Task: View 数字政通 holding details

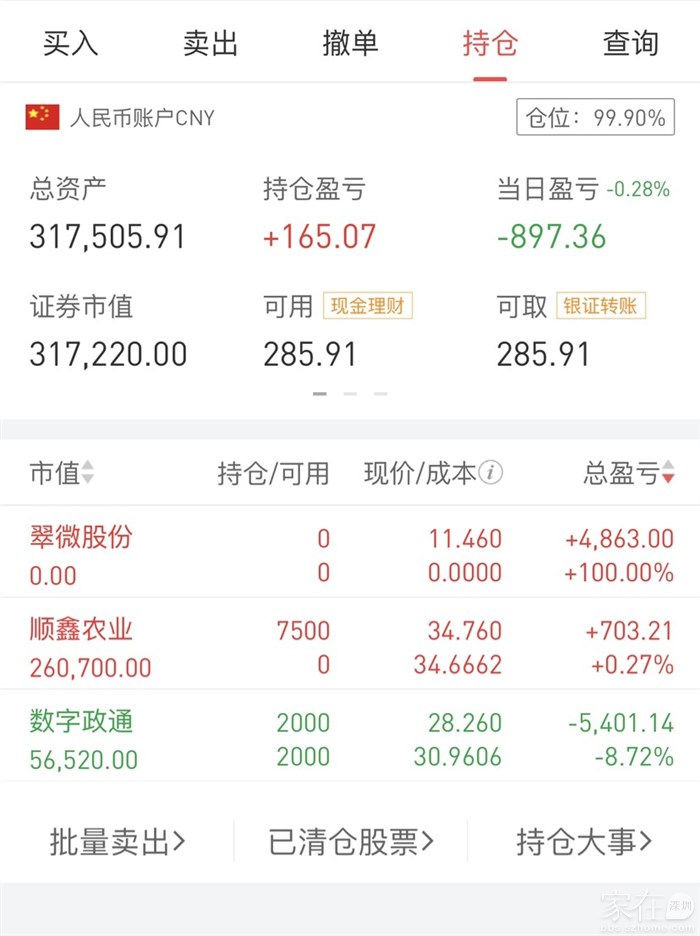Action: (81, 722)
